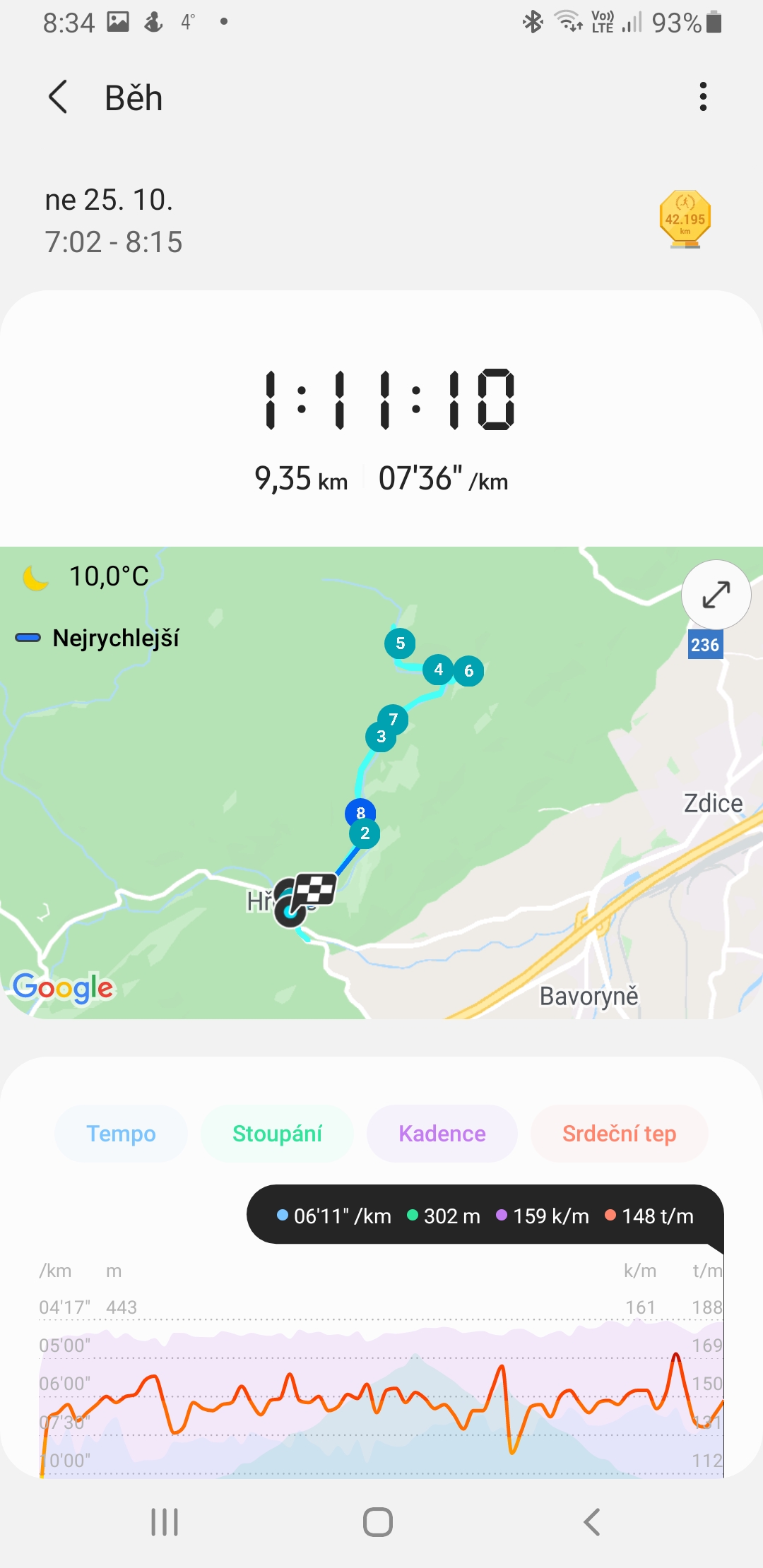Screen dimensions: 763x1568
Task: Go to the home screen
Action: pyautogui.click(x=378, y=1522)
